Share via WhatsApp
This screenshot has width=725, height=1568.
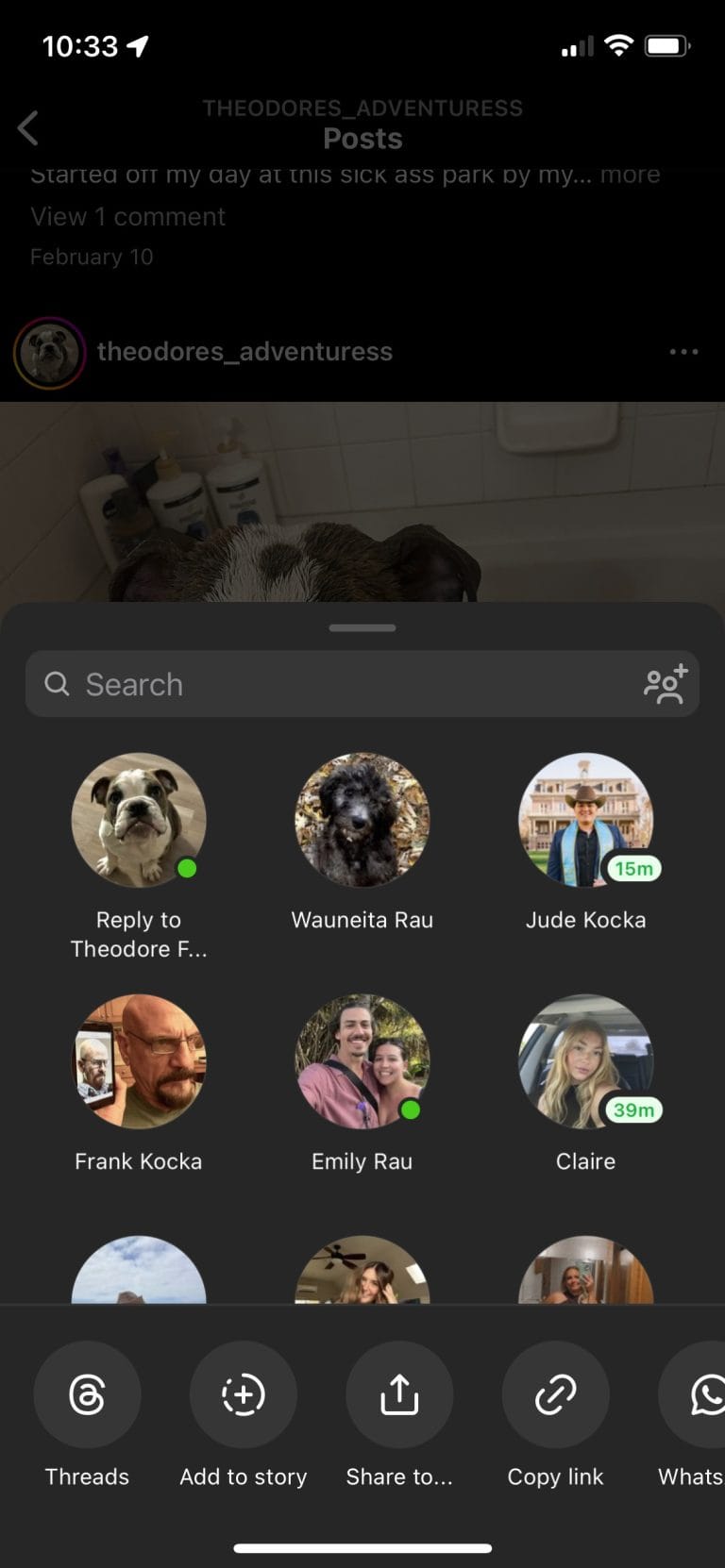(699, 1394)
